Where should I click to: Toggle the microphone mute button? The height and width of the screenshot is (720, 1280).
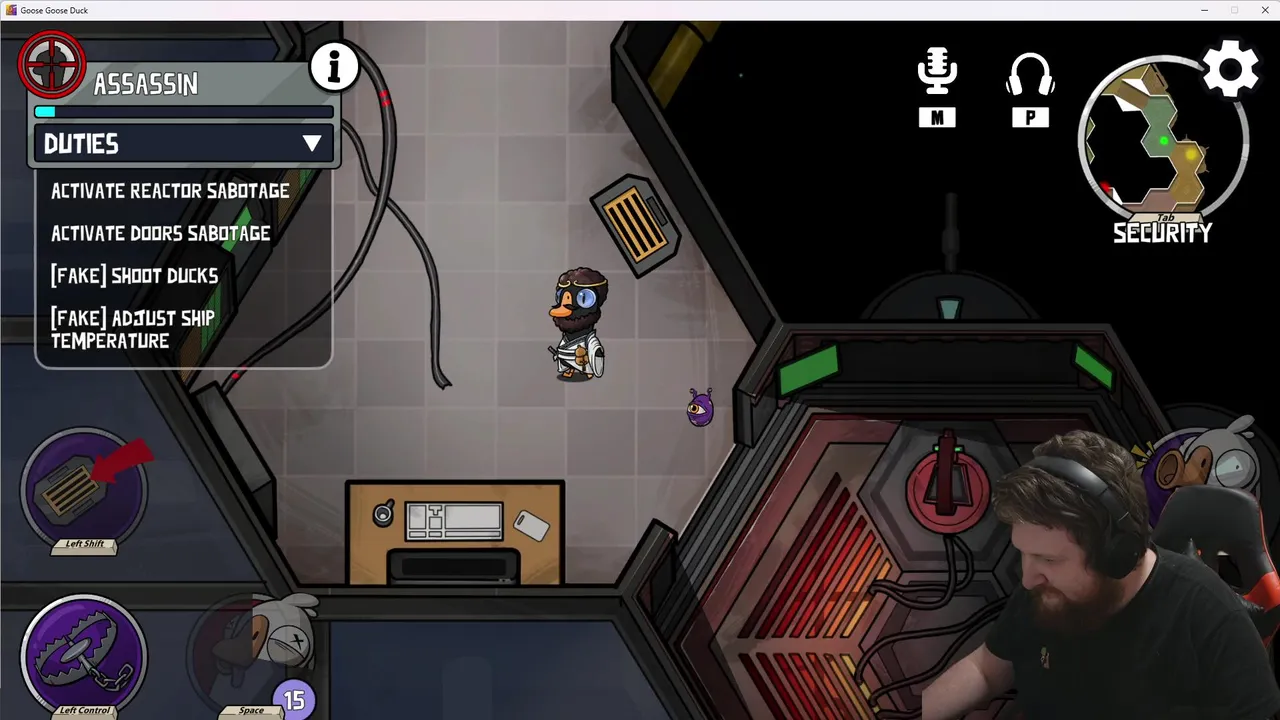pyautogui.click(x=937, y=75)
